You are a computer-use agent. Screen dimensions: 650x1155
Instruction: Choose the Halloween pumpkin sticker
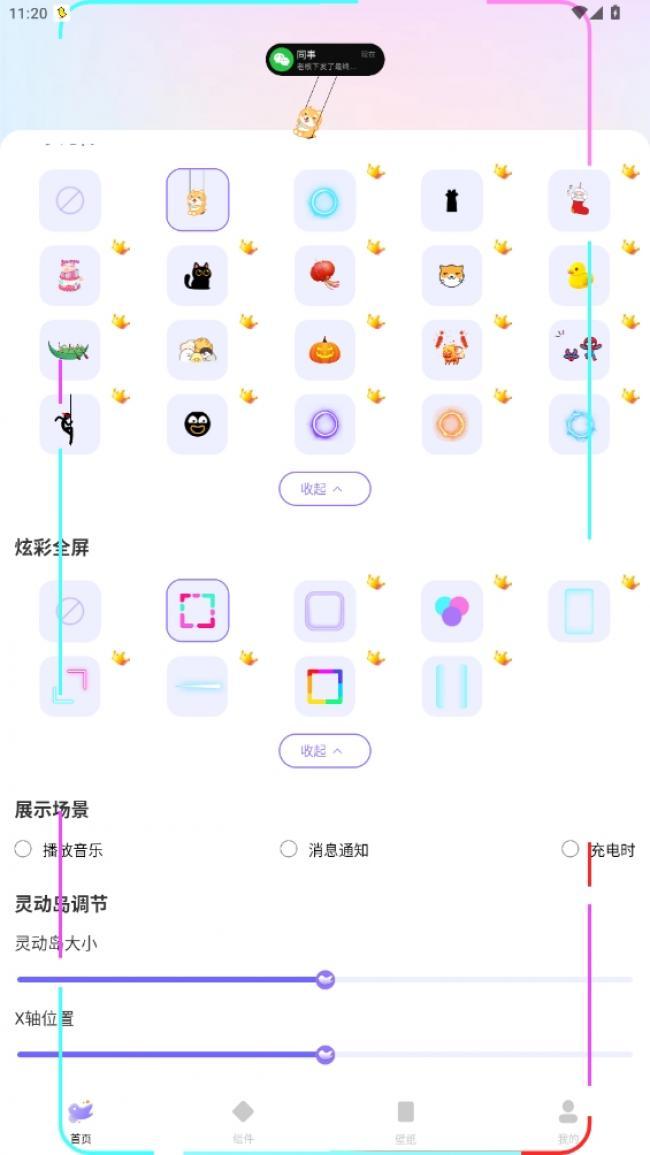pyautogui.click(x=324, y=350)
